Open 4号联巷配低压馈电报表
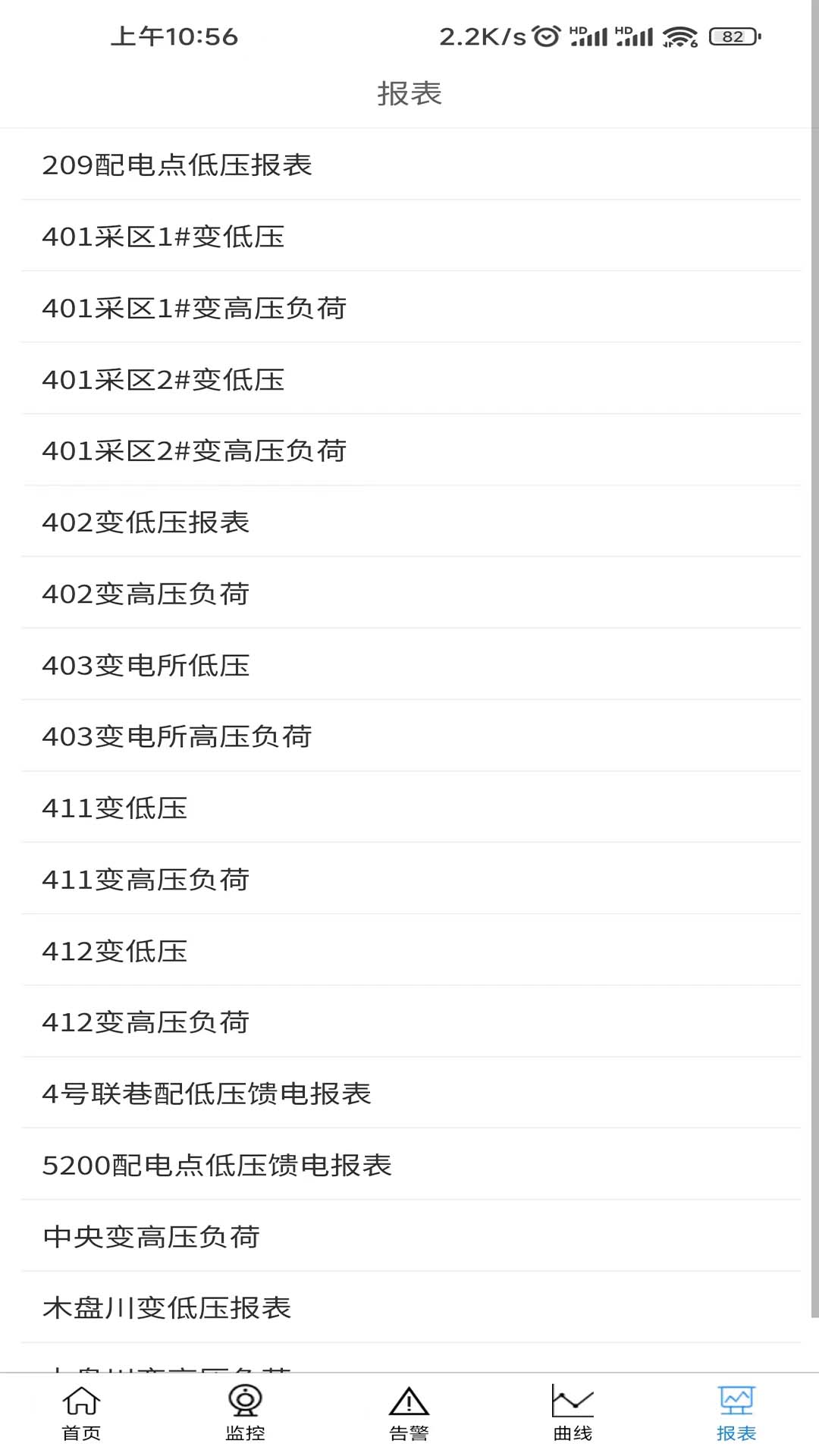 point(411,1093)
